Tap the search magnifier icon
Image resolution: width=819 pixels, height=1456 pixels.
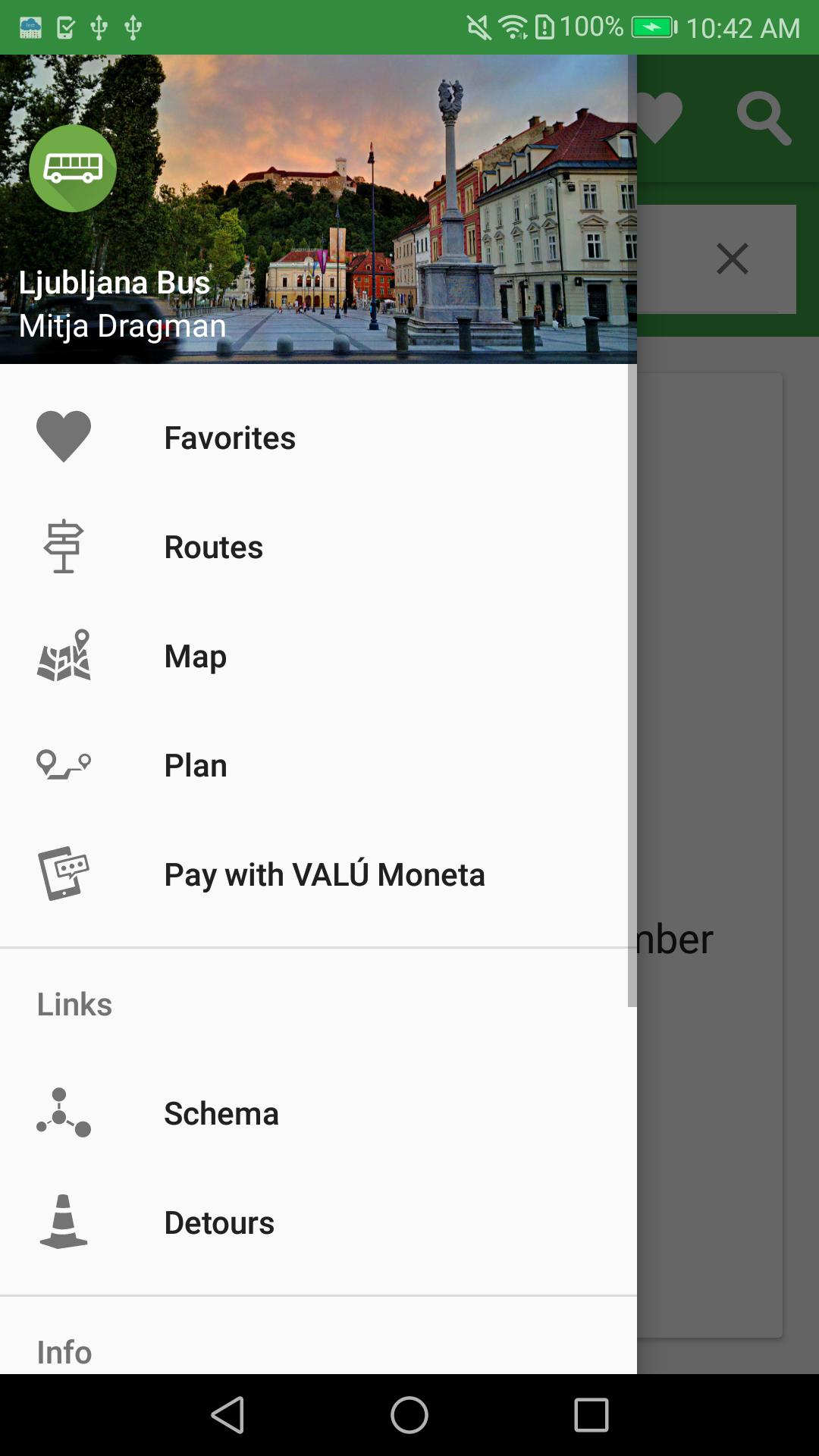(x=763, y=118)
